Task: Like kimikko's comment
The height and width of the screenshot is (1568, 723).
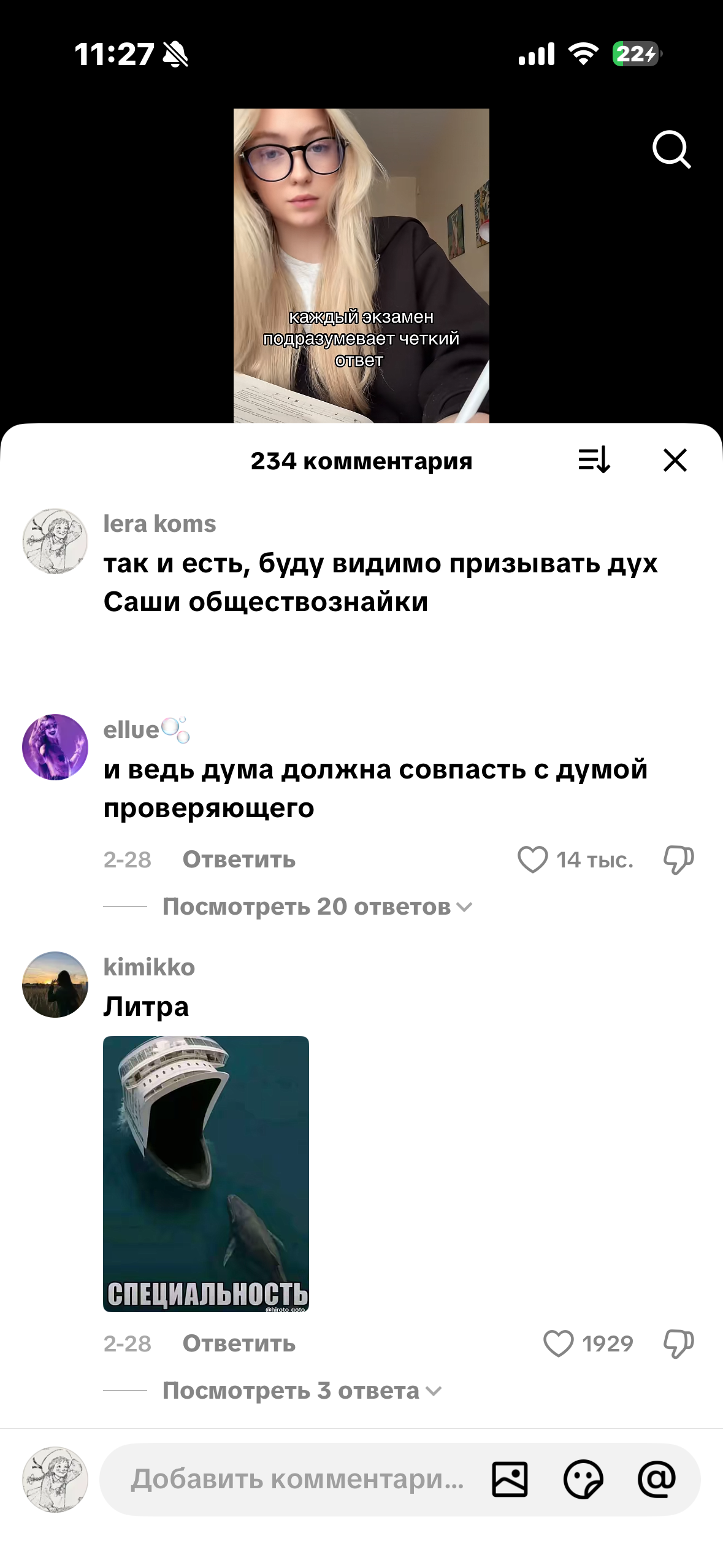Action: (x=558, y=1343)
